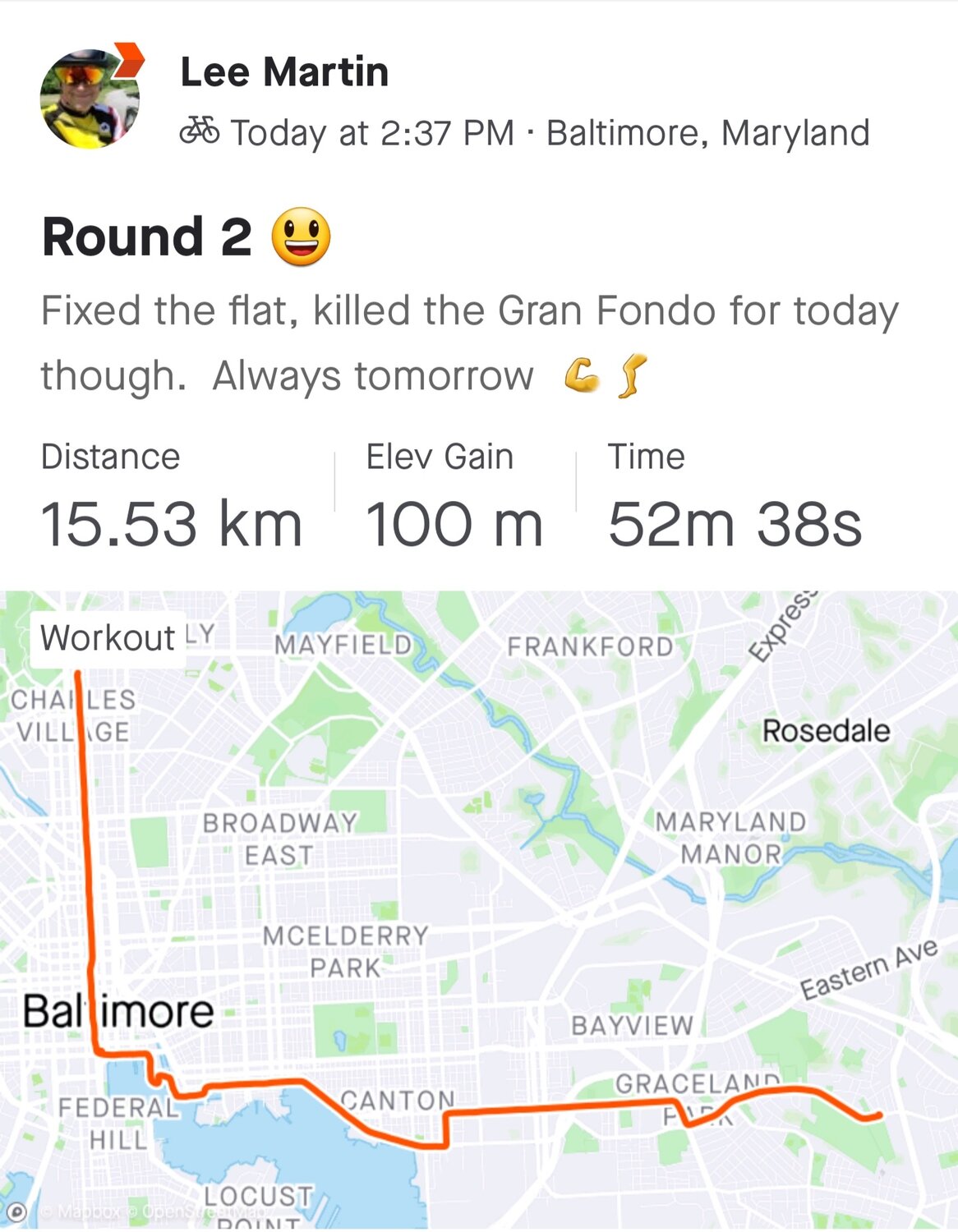Open Lee Martin's athlete name link
The height and width of the screenshot is (1232, 958).
pyautogui.click(x=284, y=72)
